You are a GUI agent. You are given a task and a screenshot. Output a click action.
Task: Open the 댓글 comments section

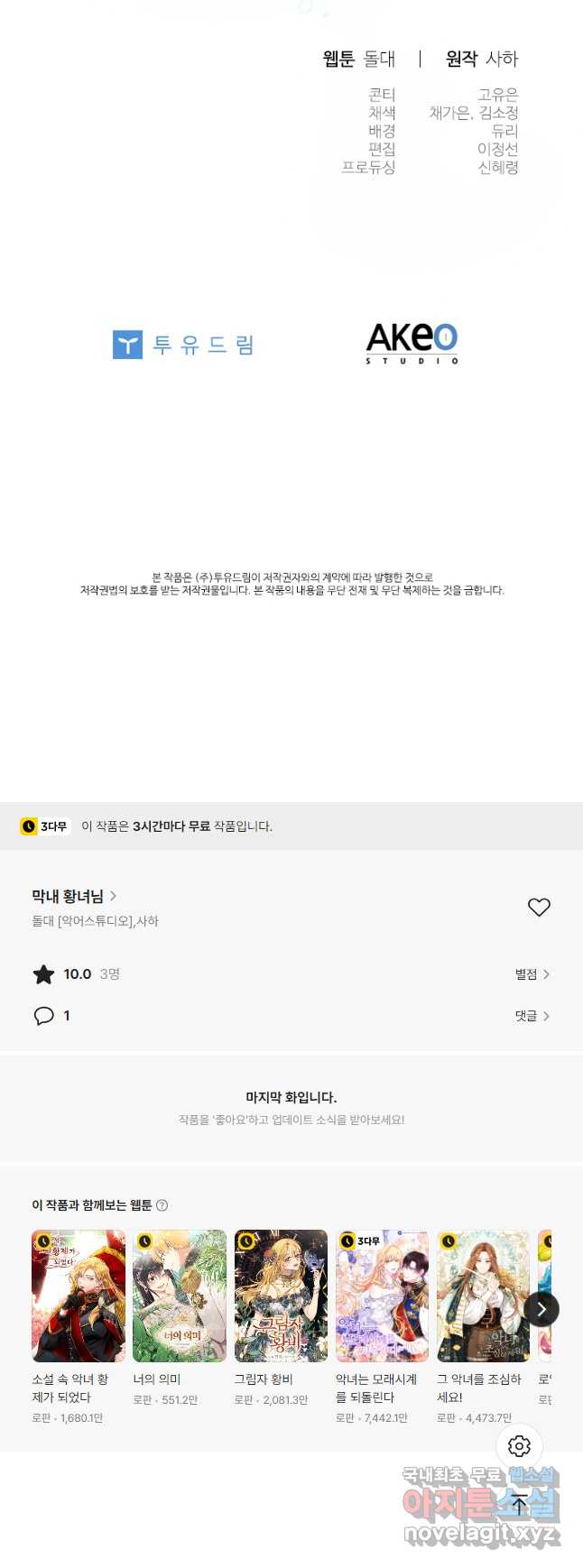pos(532,1016)
